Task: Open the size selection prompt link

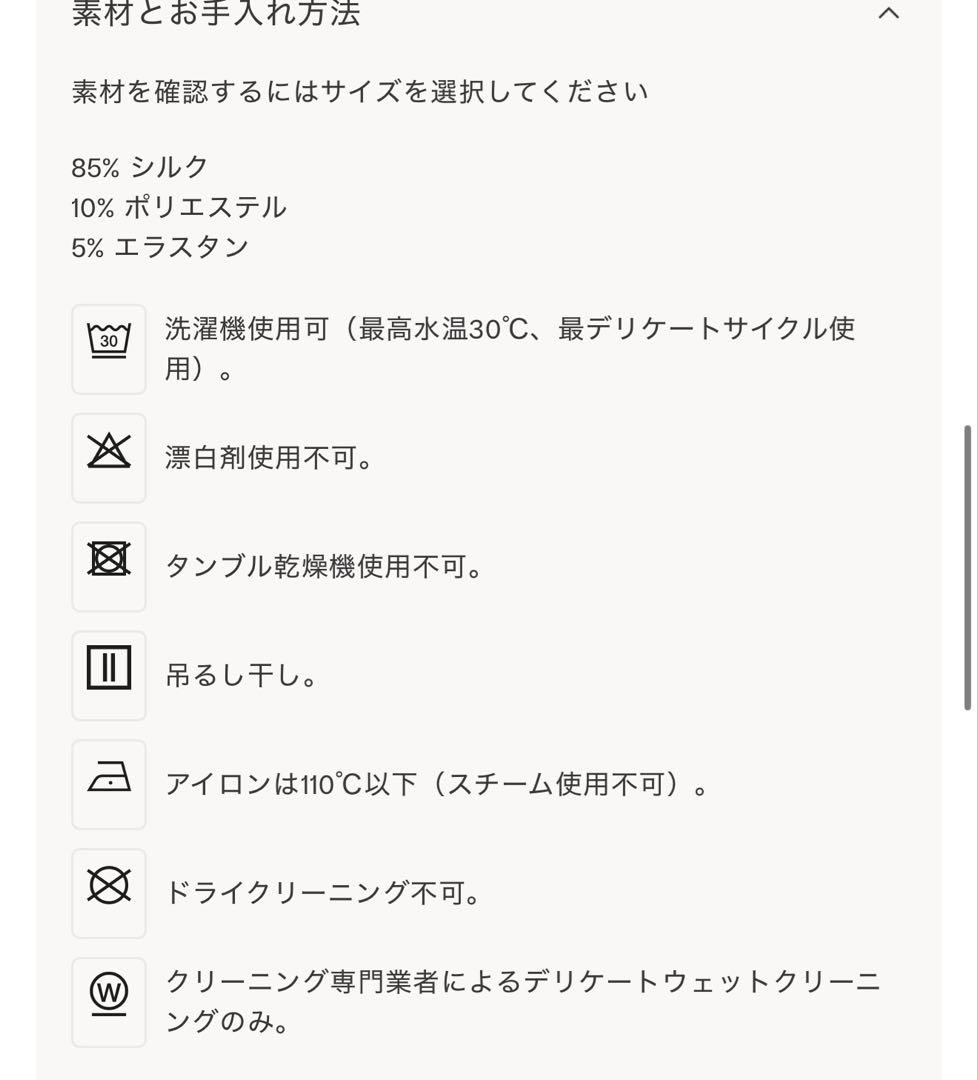Action: pos(360,89)
